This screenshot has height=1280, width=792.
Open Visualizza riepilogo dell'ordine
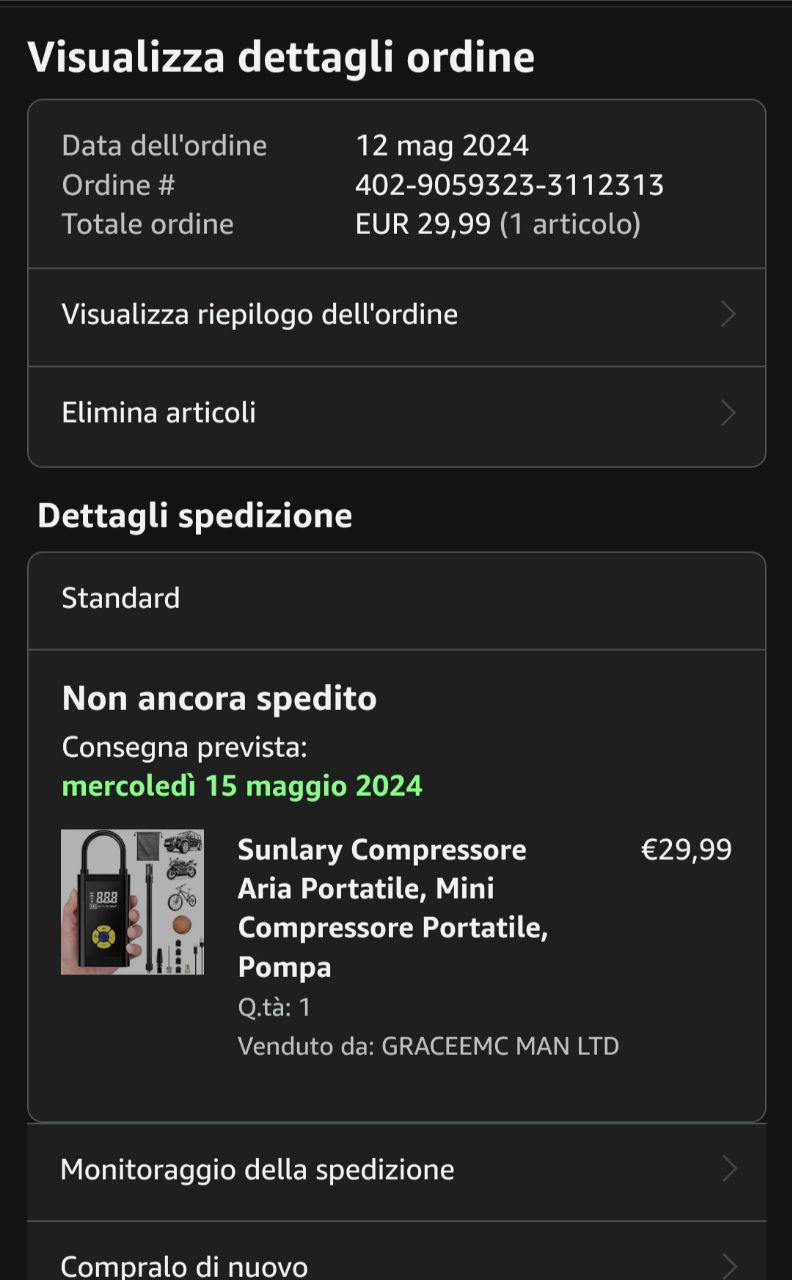tap(396, 315)
